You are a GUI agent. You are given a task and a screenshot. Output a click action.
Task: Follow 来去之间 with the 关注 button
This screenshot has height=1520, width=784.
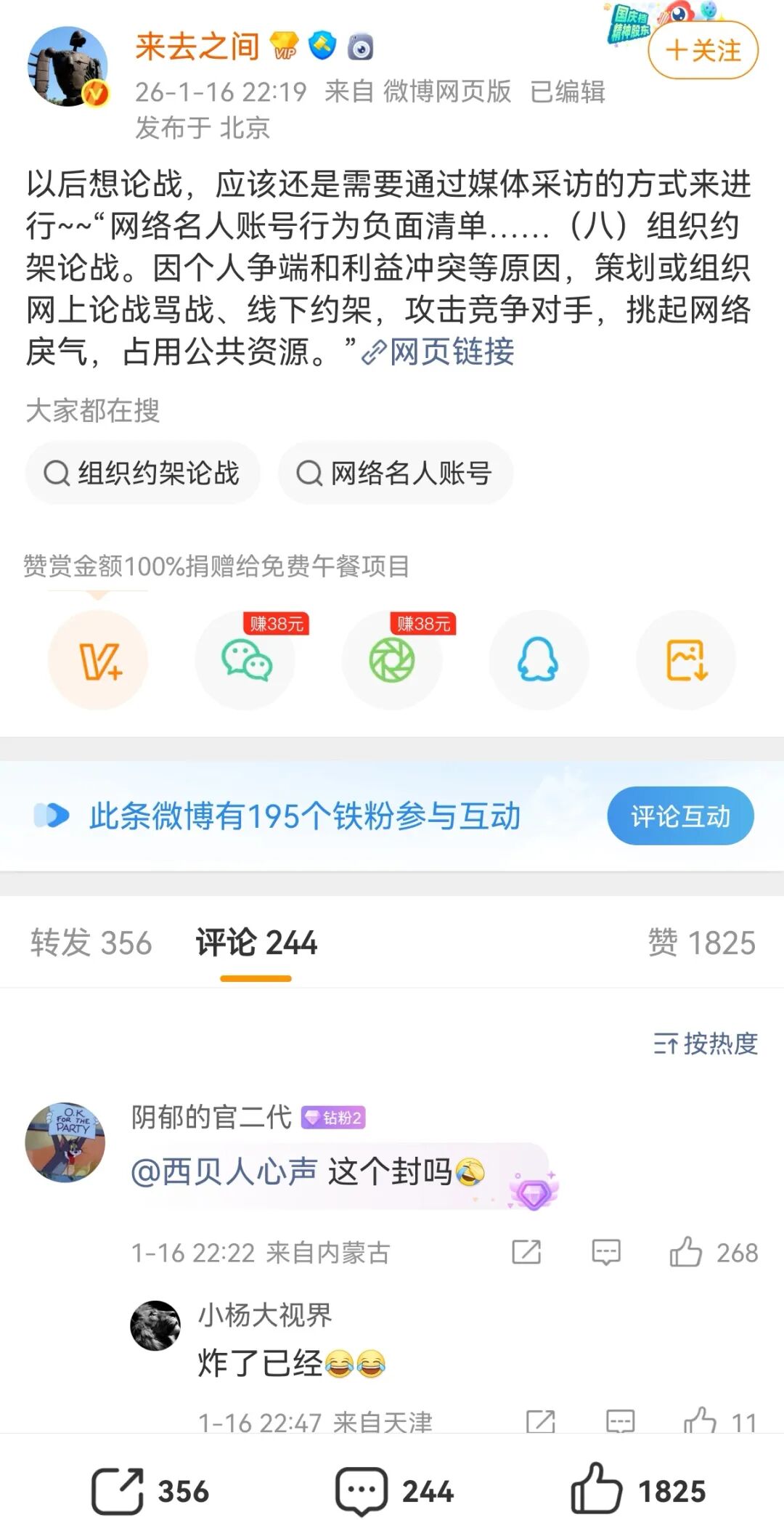coord(703,50)
